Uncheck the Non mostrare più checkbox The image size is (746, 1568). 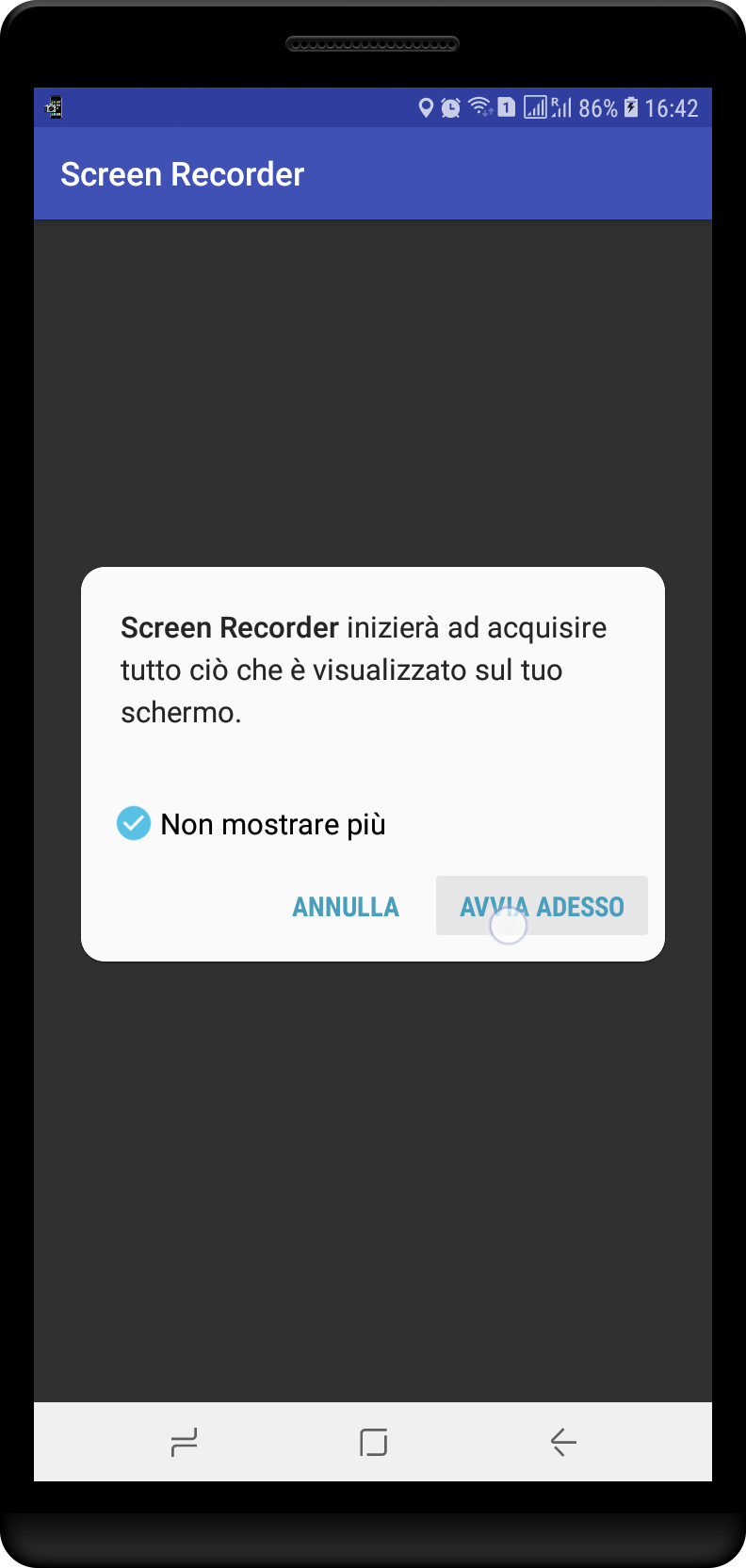(134, 823)
